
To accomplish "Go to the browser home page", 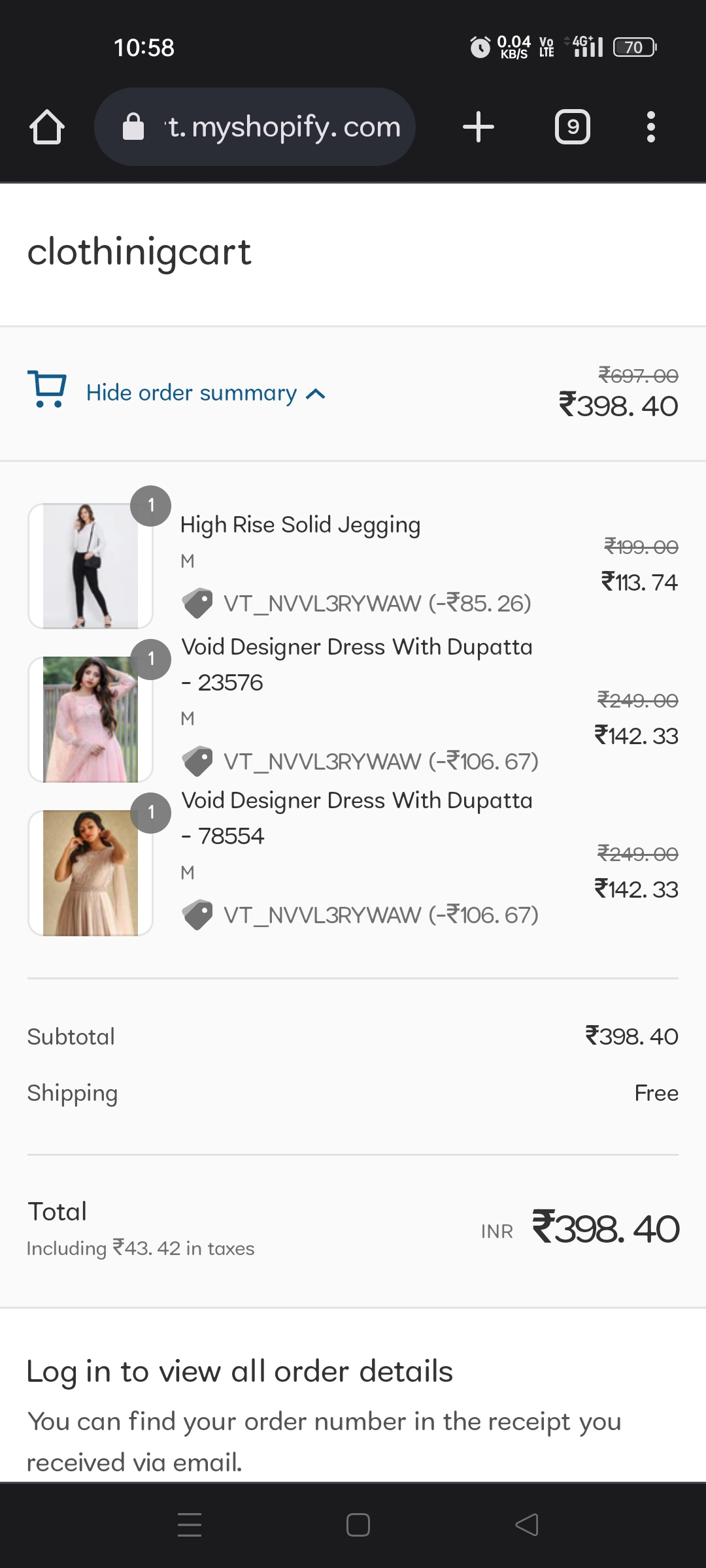I will point(47,127).
